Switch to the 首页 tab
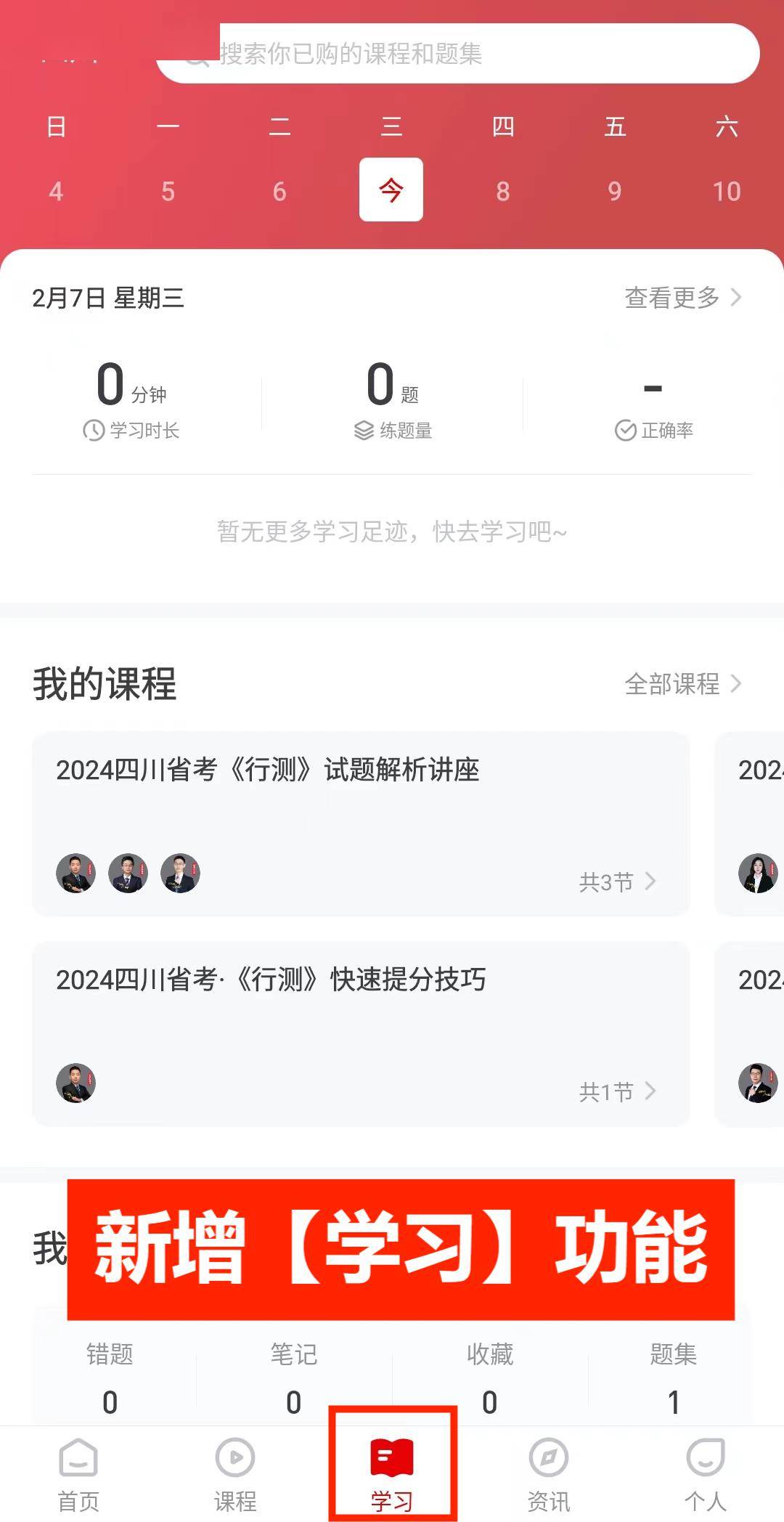 pyautogui.click(x=78, y=1476)
